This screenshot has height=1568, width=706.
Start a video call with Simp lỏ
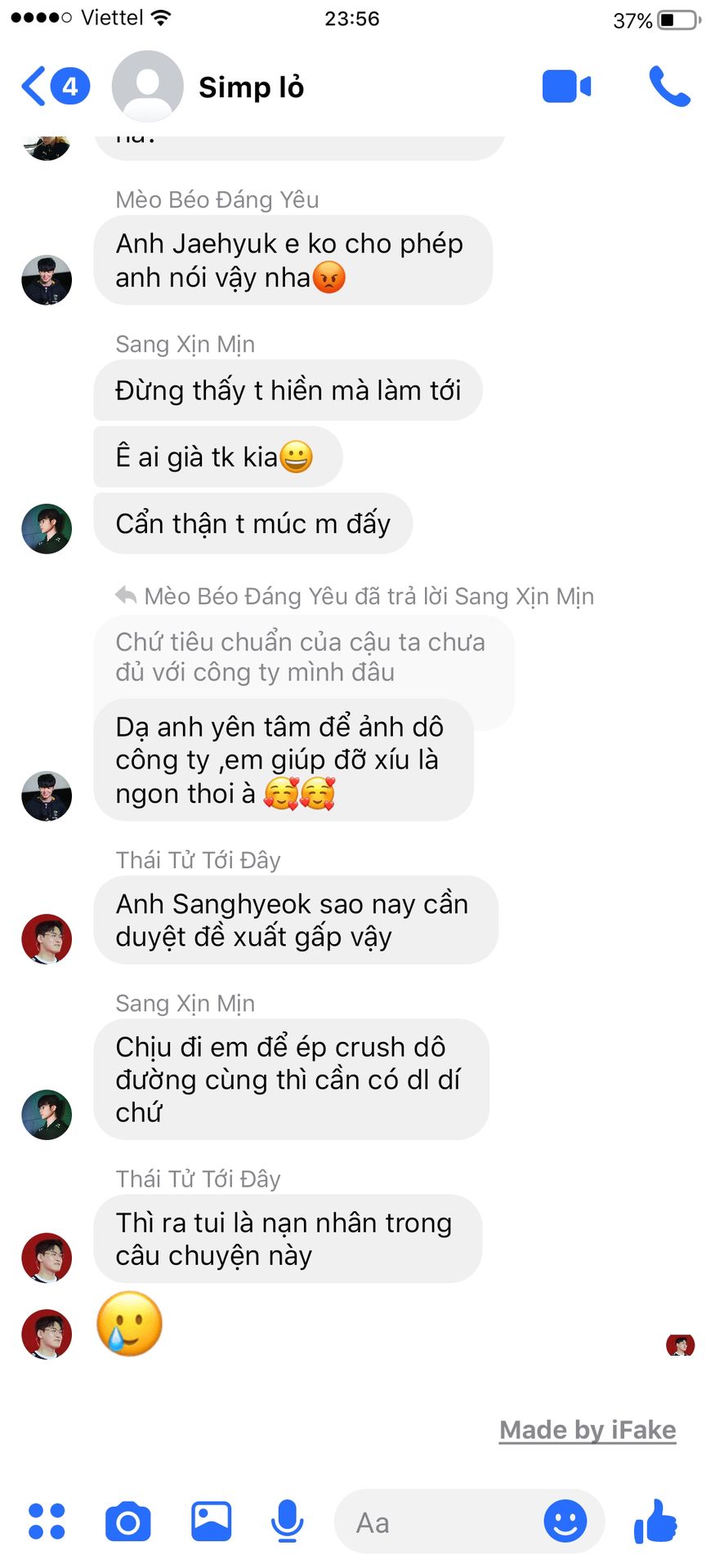[x=565, y=87]
